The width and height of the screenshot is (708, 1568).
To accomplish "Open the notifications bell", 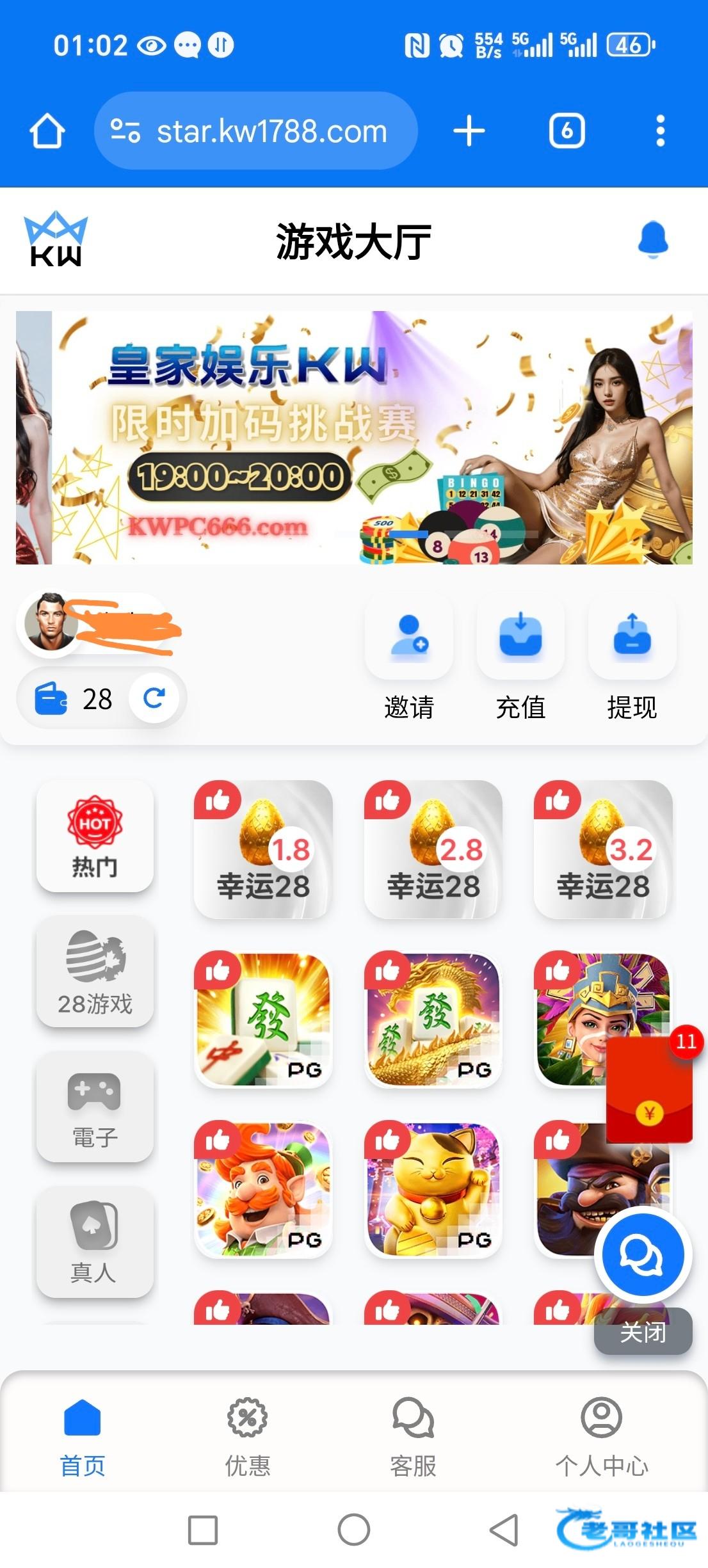I will pos(653,241).
